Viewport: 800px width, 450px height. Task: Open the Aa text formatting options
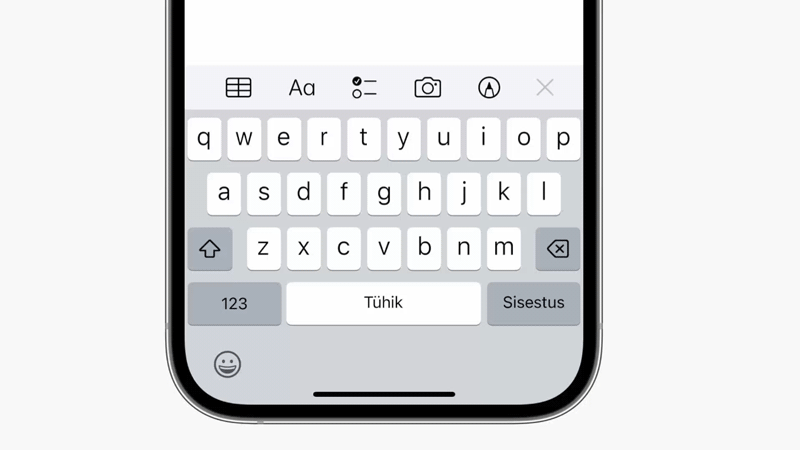tap(302, 88)
